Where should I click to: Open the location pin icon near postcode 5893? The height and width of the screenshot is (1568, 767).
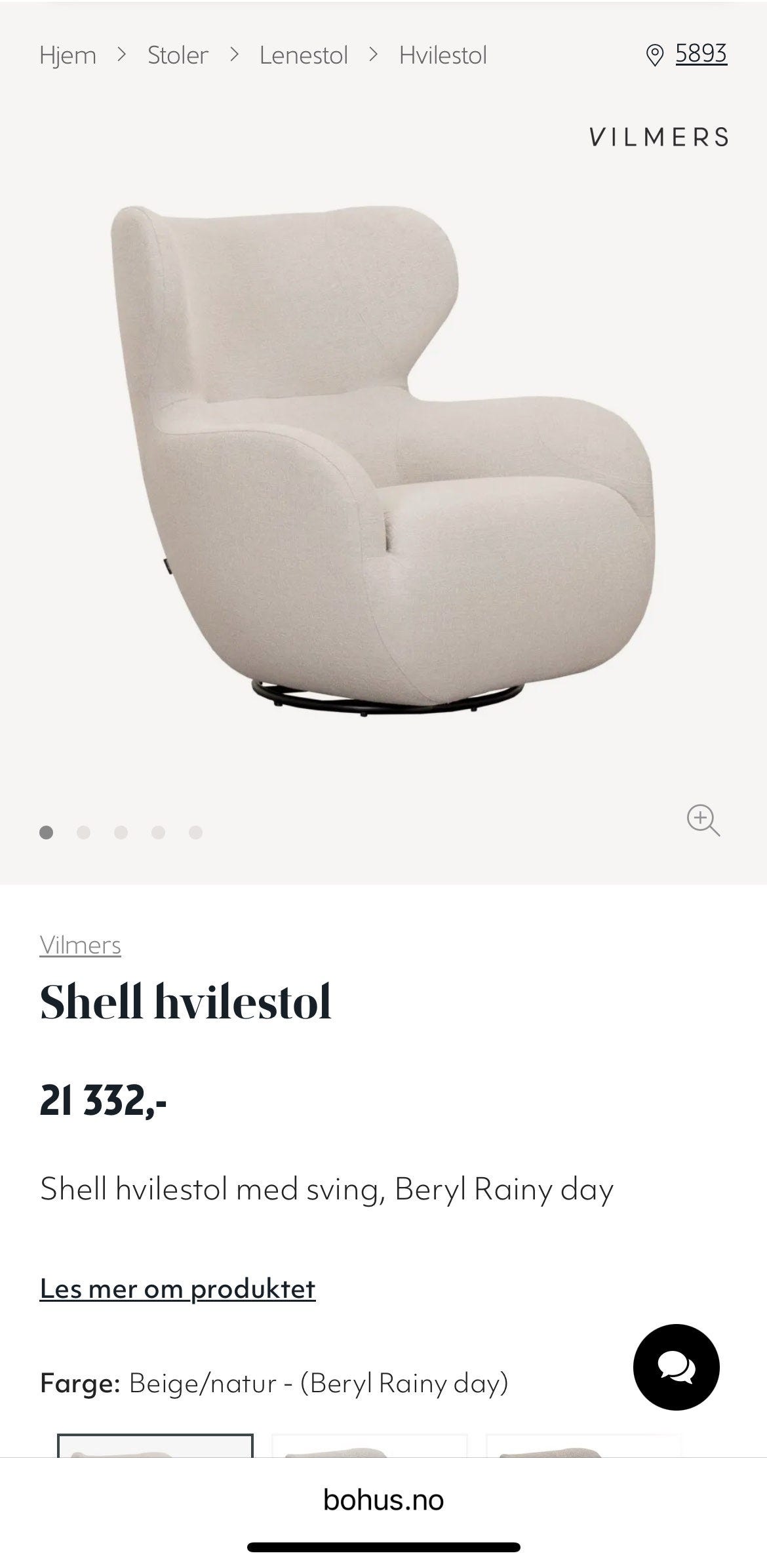[654, 54]
